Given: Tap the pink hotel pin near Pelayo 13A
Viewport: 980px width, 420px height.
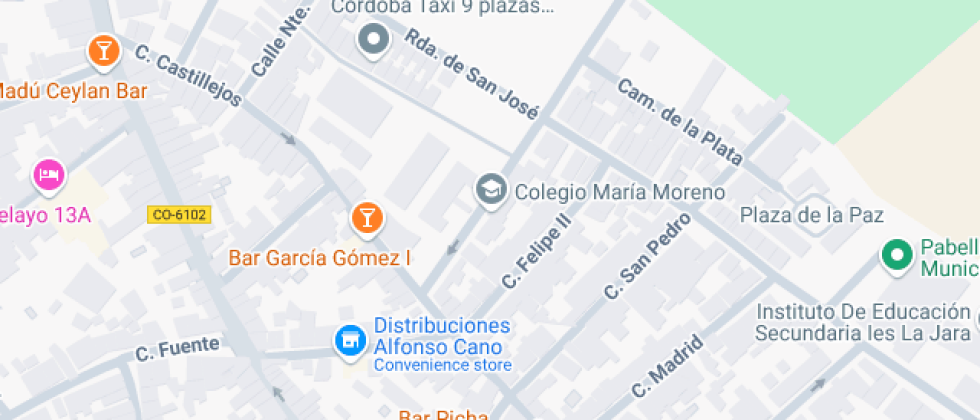Looking at the screenshot, I should [x=48, y=176].
